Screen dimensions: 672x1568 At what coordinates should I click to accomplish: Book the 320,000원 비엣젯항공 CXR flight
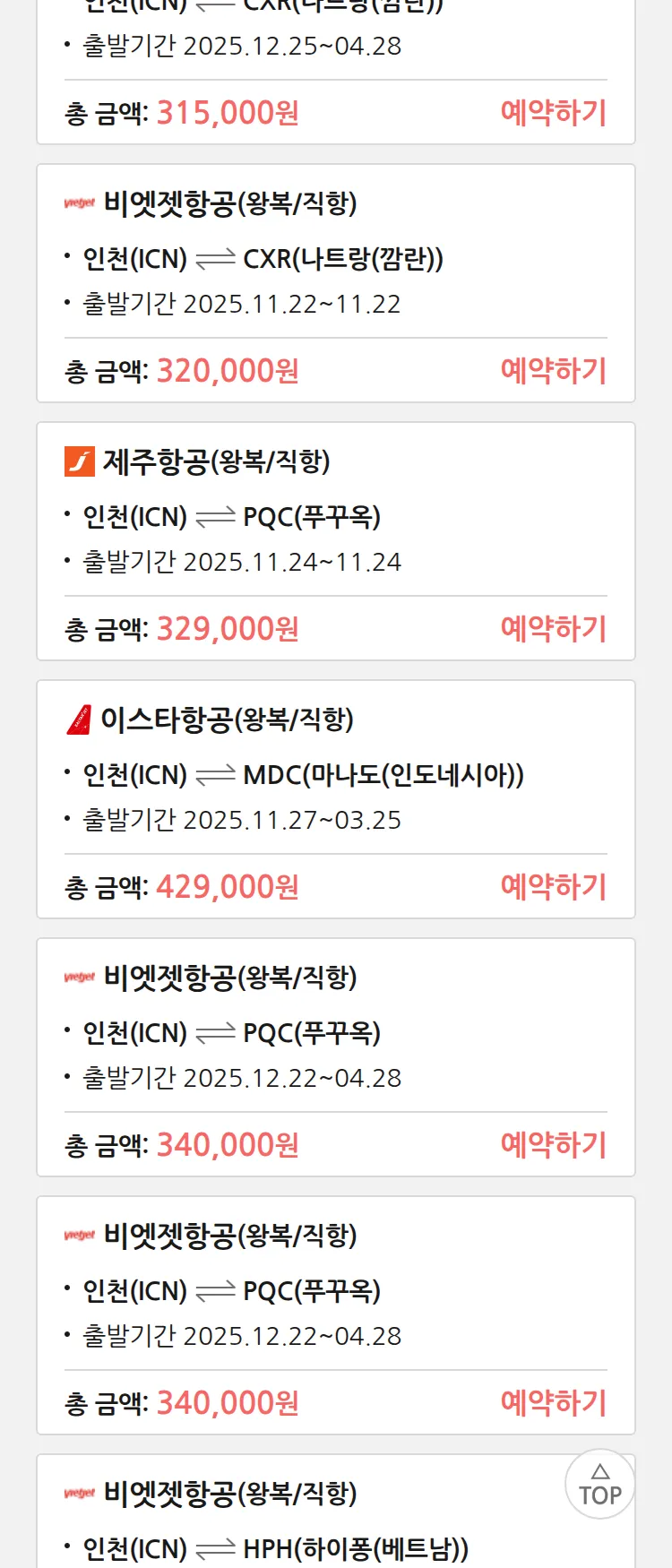[553, 371]
